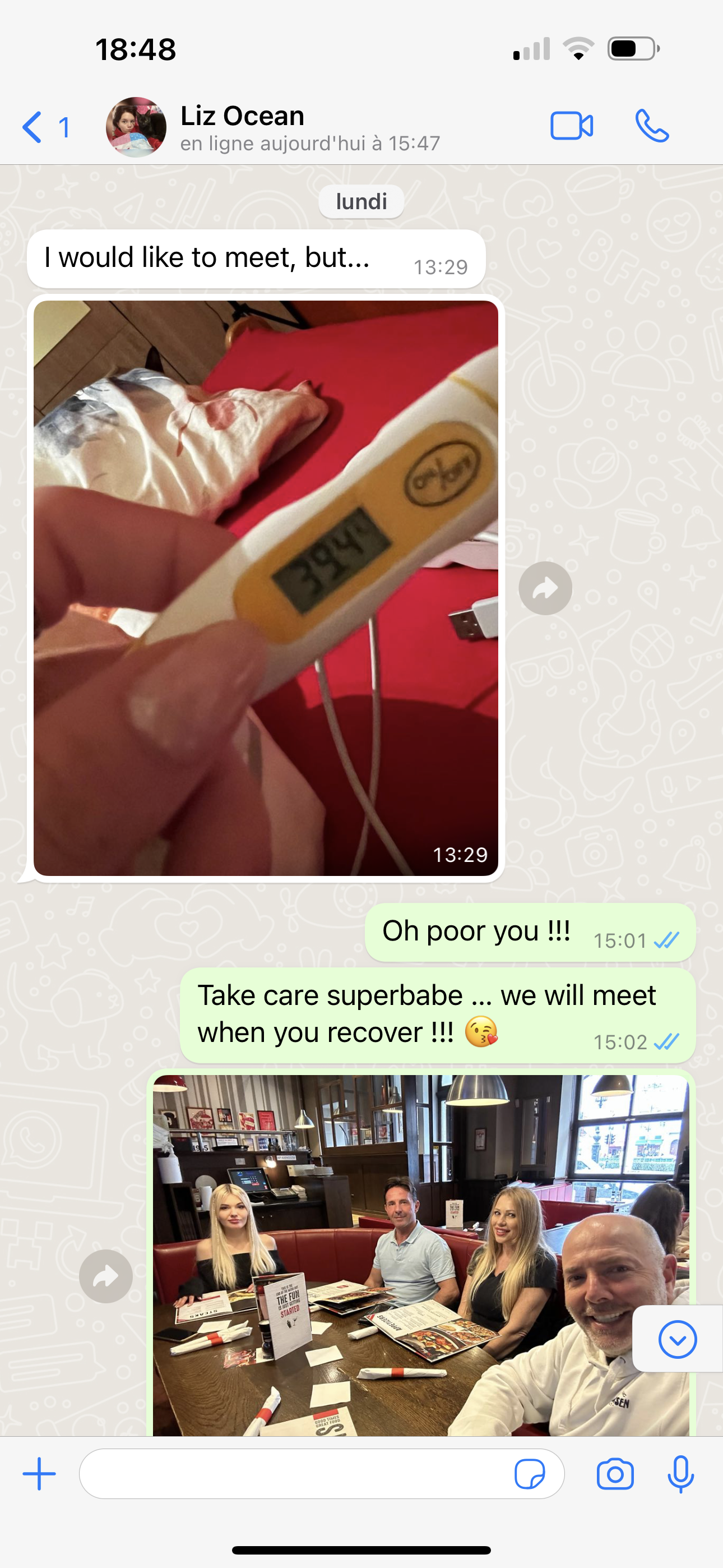
Task: Open the camera to take a photo
Action: pyautogui.click(x=615, y=1474)
